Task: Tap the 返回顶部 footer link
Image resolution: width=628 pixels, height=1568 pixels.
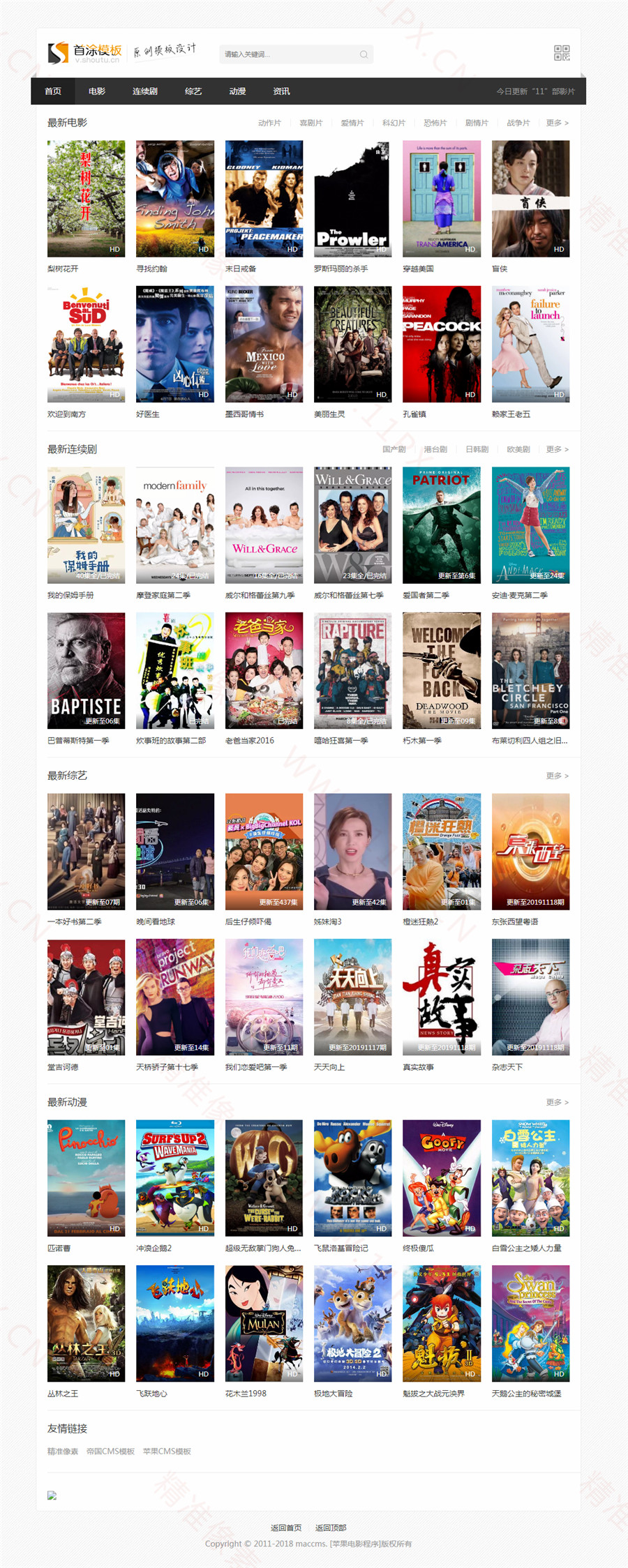Action: tap(331, 1528)
